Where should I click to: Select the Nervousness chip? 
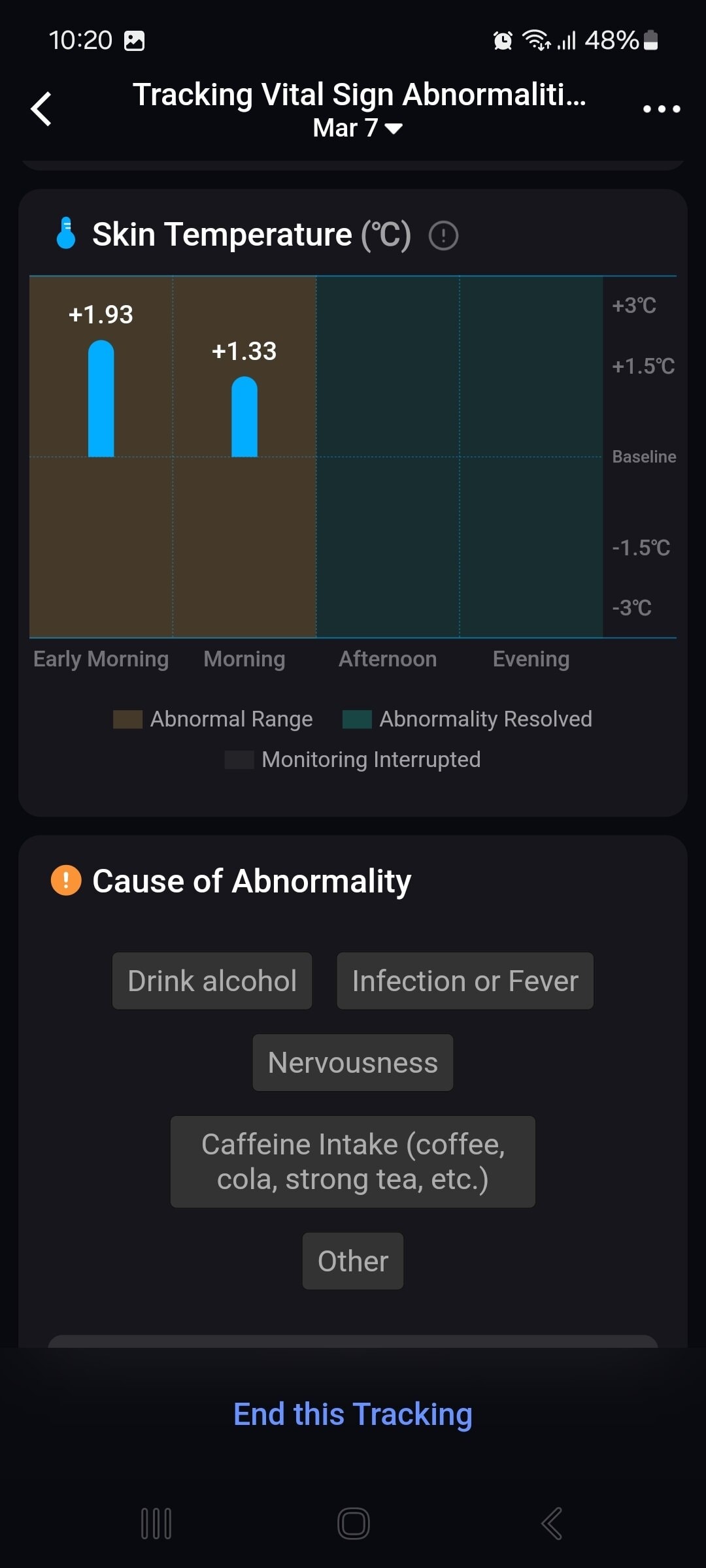[x=352, y=1062]
